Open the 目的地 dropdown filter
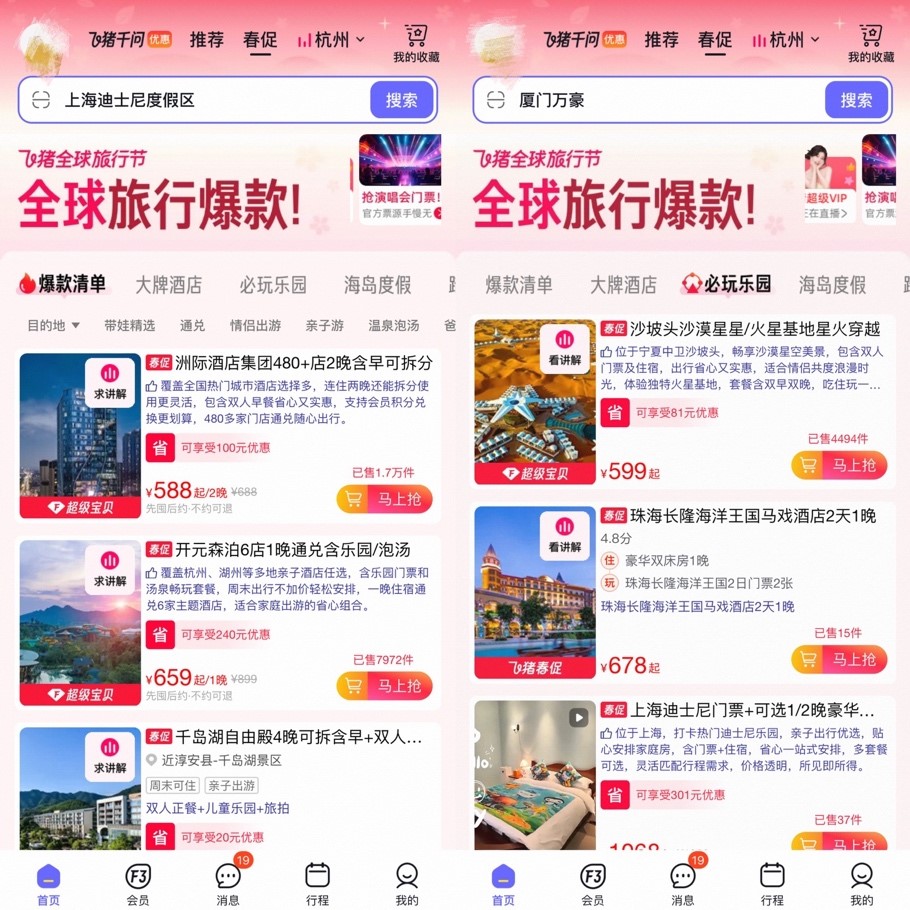 (53, 325)
